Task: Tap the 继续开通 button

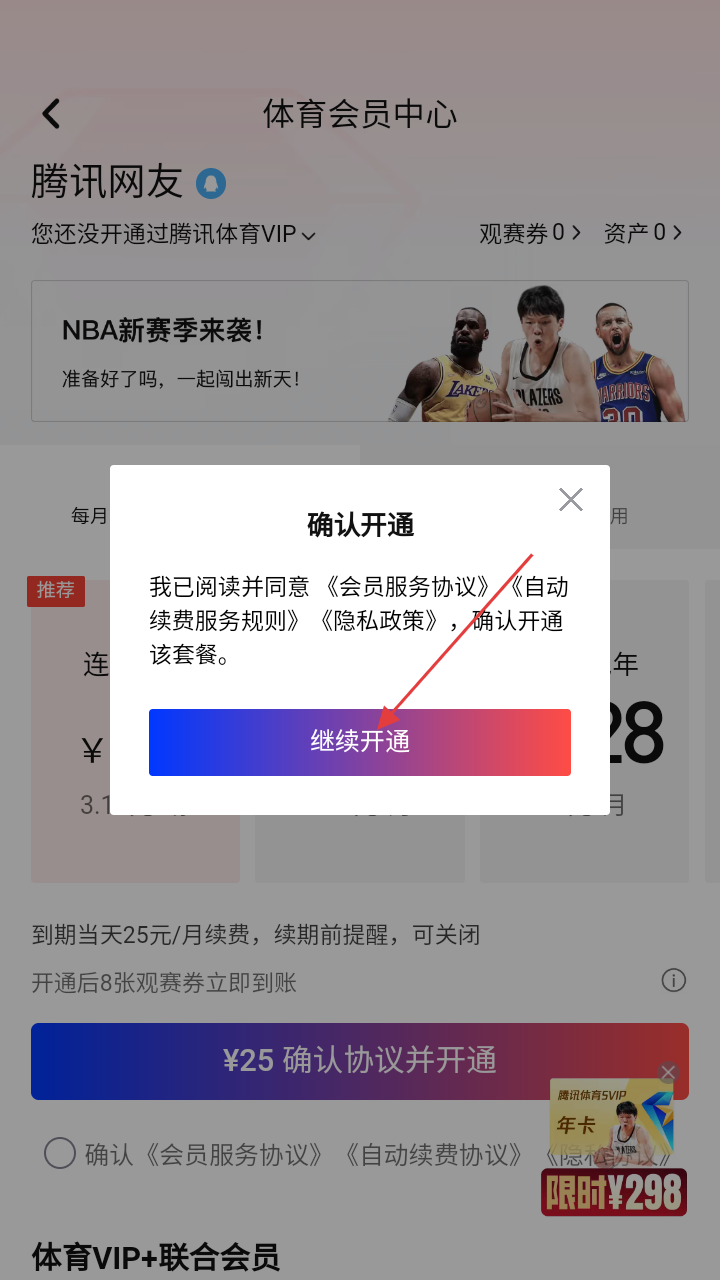Action: coord(360,742)
